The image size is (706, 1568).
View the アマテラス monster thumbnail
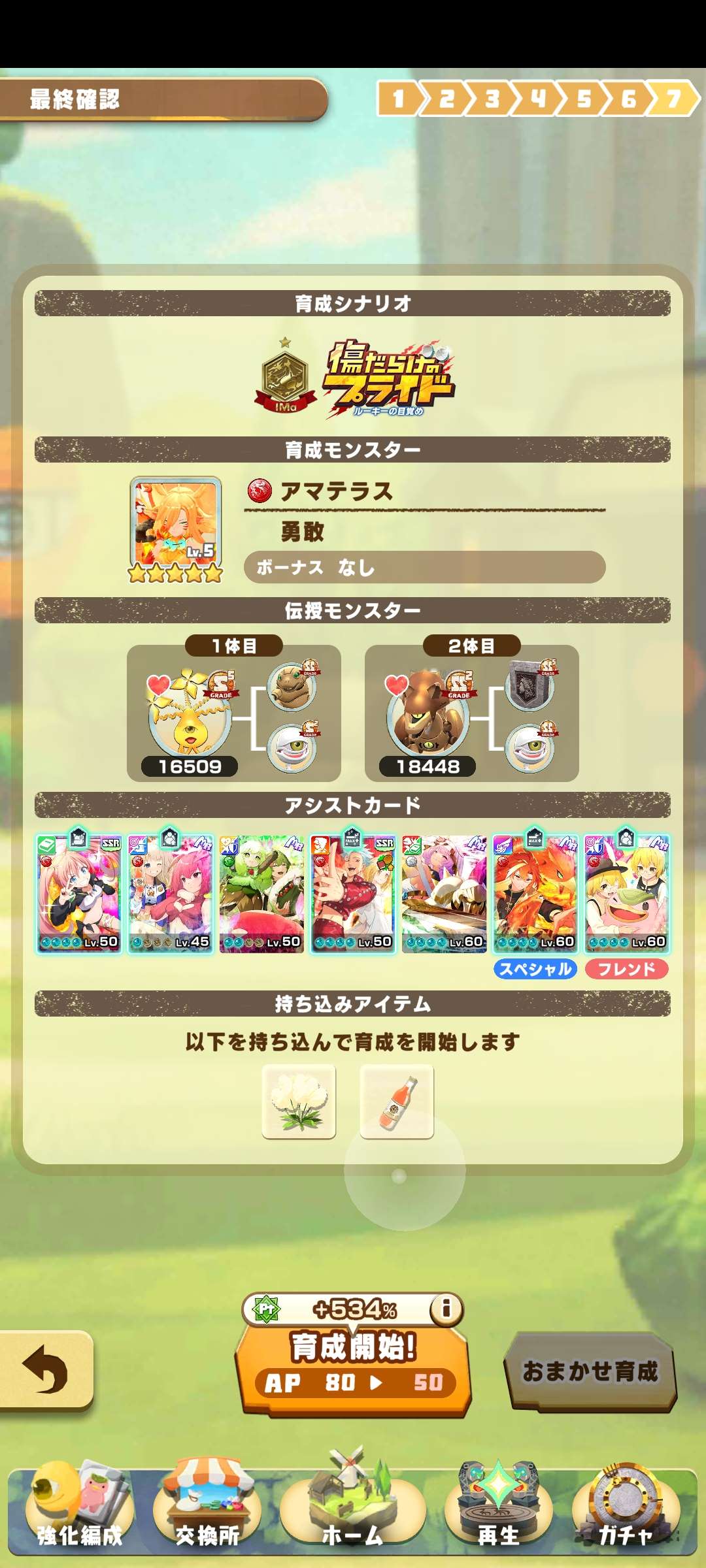[x=175, y=527]
